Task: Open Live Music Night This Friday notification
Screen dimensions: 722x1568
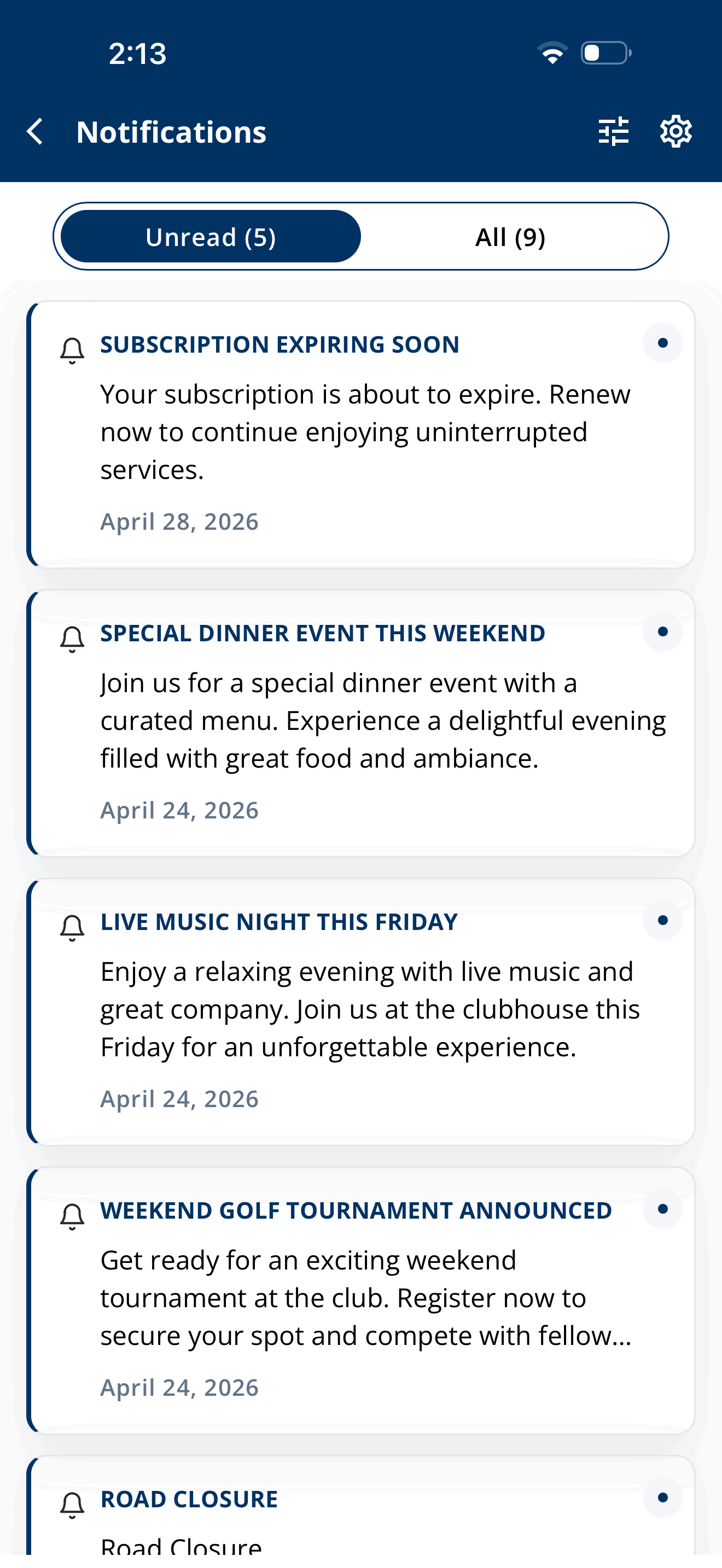Action: (361, 1011)
